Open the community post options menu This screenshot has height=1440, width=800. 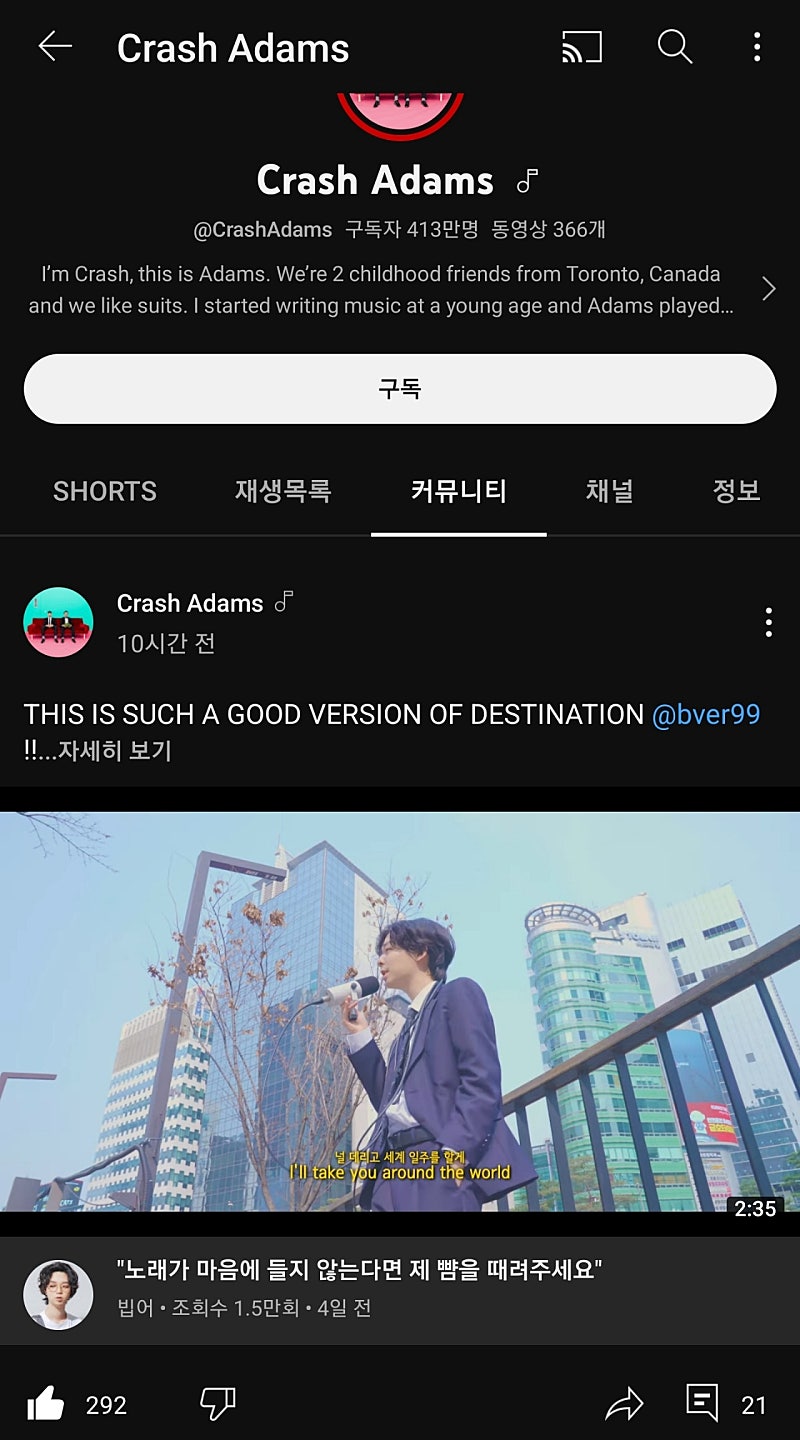click(768, 622)
